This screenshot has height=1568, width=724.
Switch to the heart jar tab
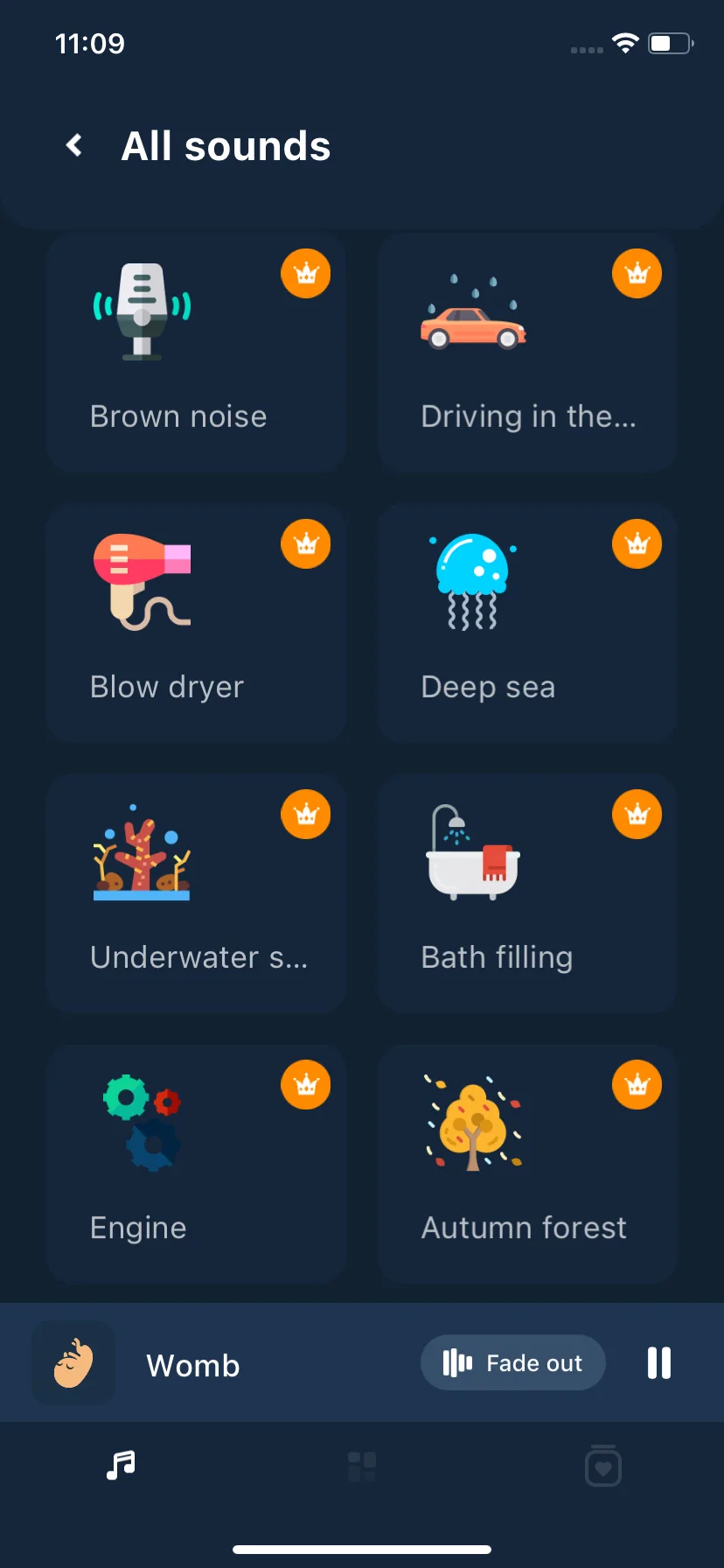click(603, 1466)
